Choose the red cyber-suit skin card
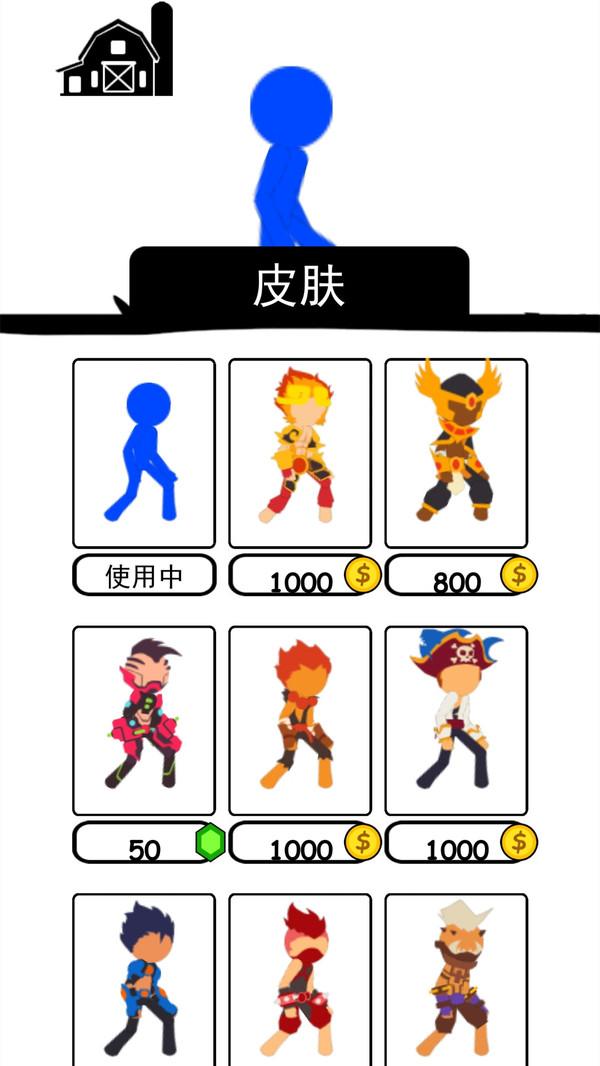 point(144,720)
